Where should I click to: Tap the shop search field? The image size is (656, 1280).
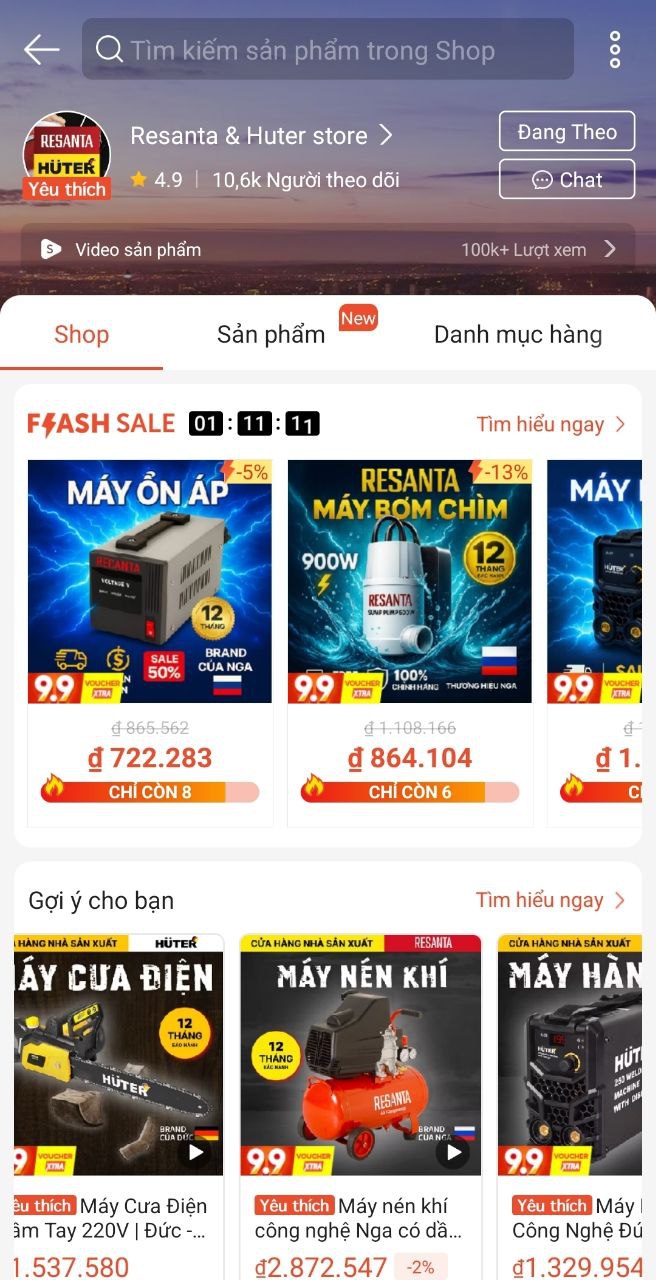(328, 50)
